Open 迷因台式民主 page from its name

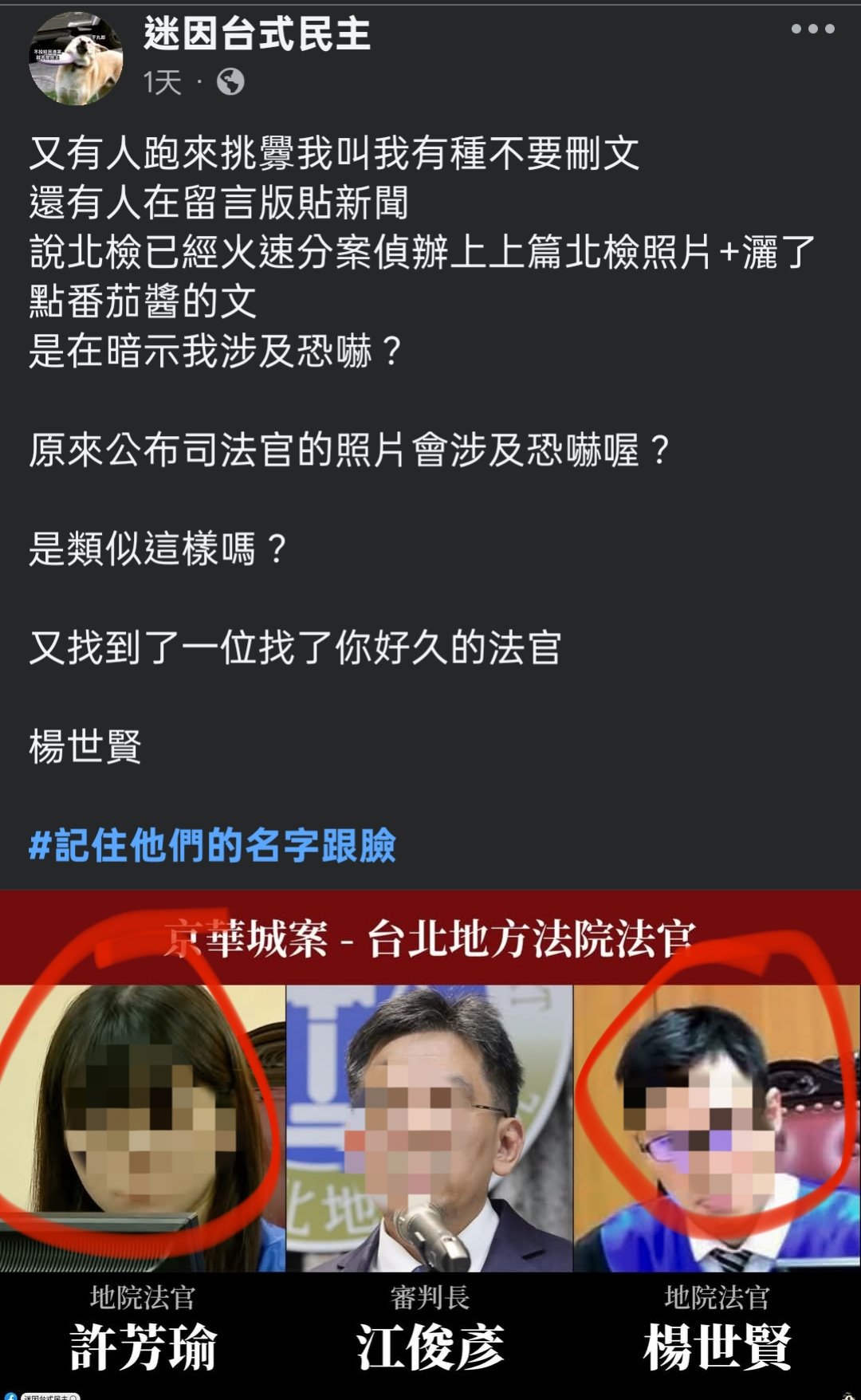point(257,34)
